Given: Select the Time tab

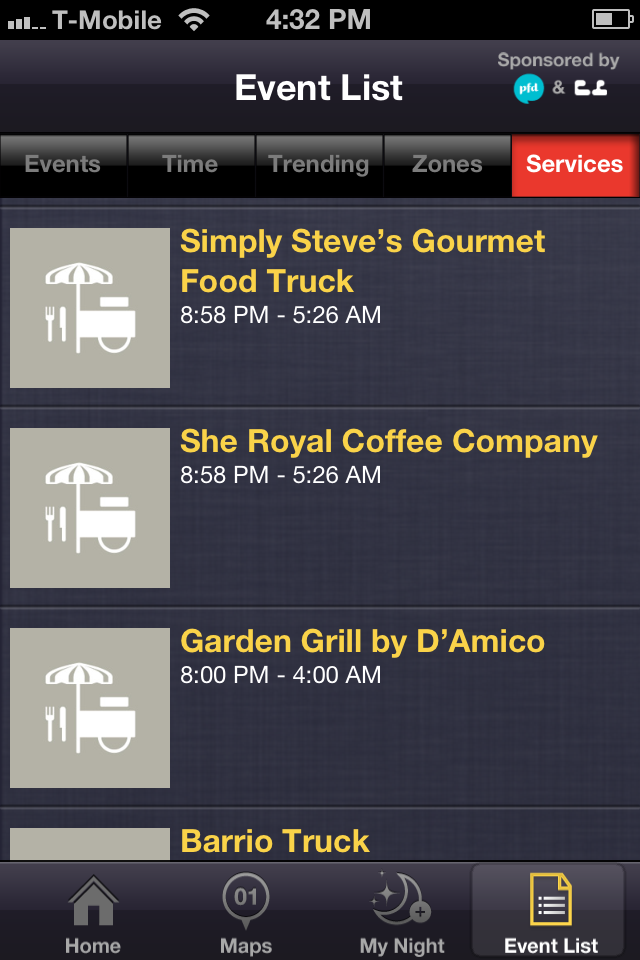Looking at the screenshot, I should pyautogui.click(x=191, y=165).
